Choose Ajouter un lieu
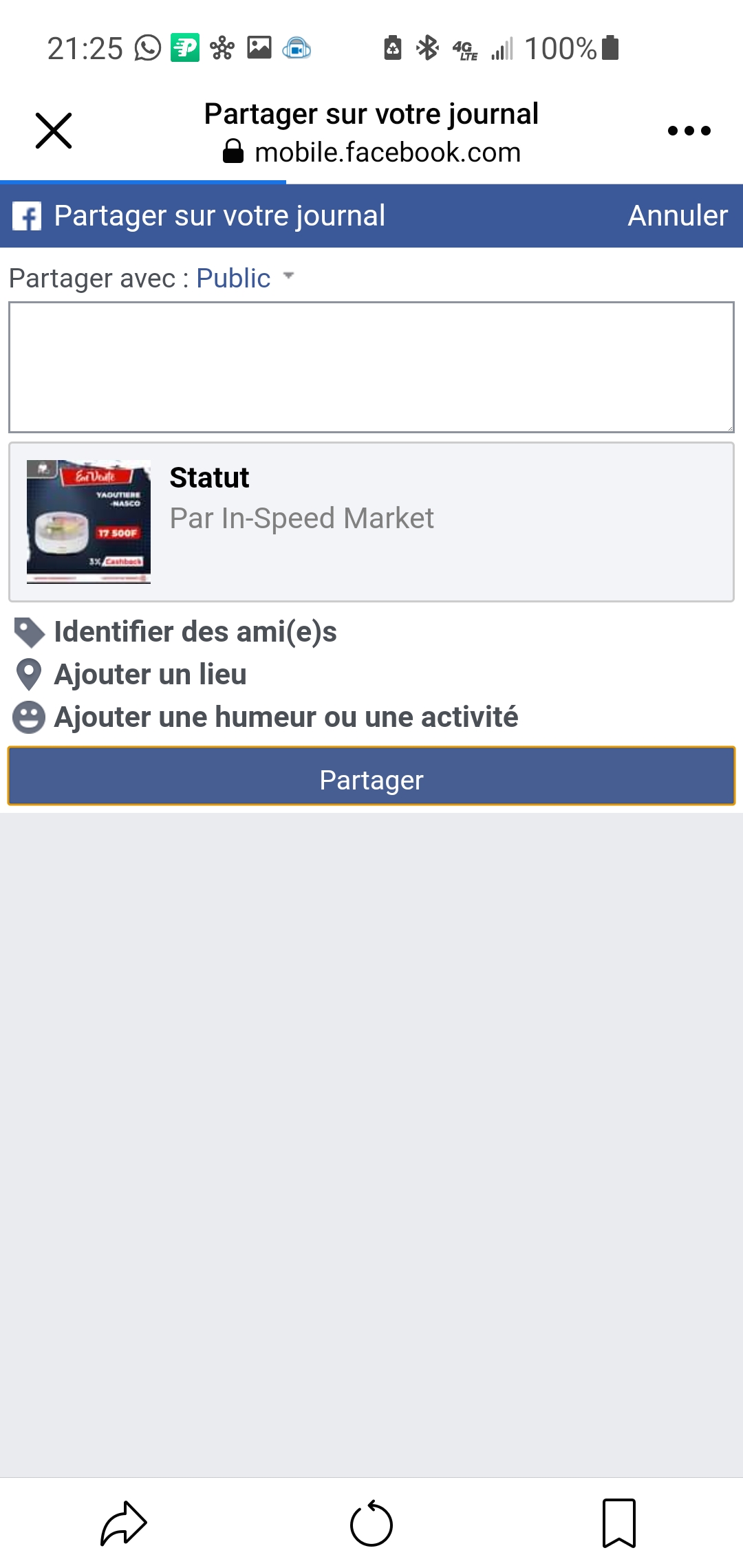 click(x=130, y=675)
